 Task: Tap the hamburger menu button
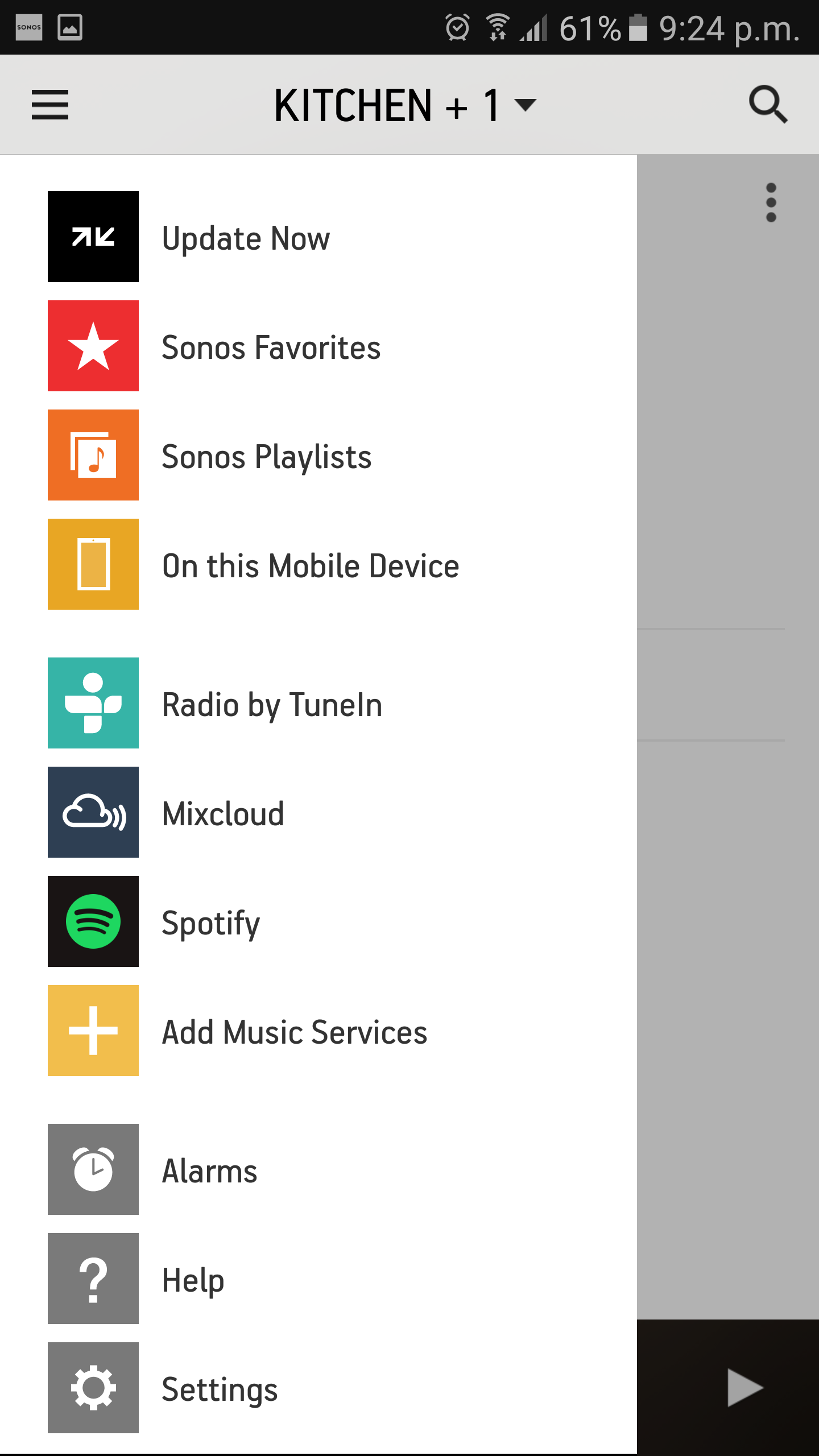click(x=50, y=105)
